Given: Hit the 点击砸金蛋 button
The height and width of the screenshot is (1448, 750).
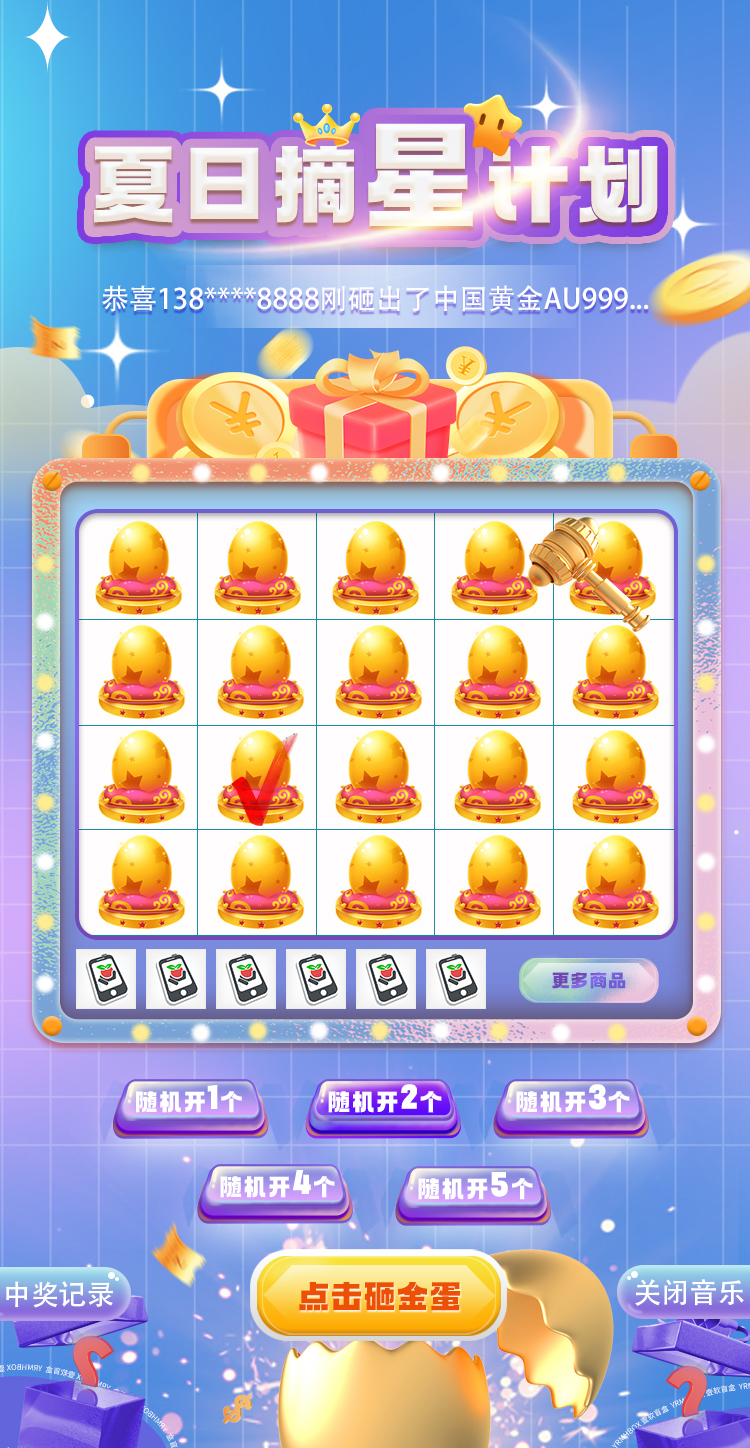Looking at the screenshot, I should tap(379, 1296).
